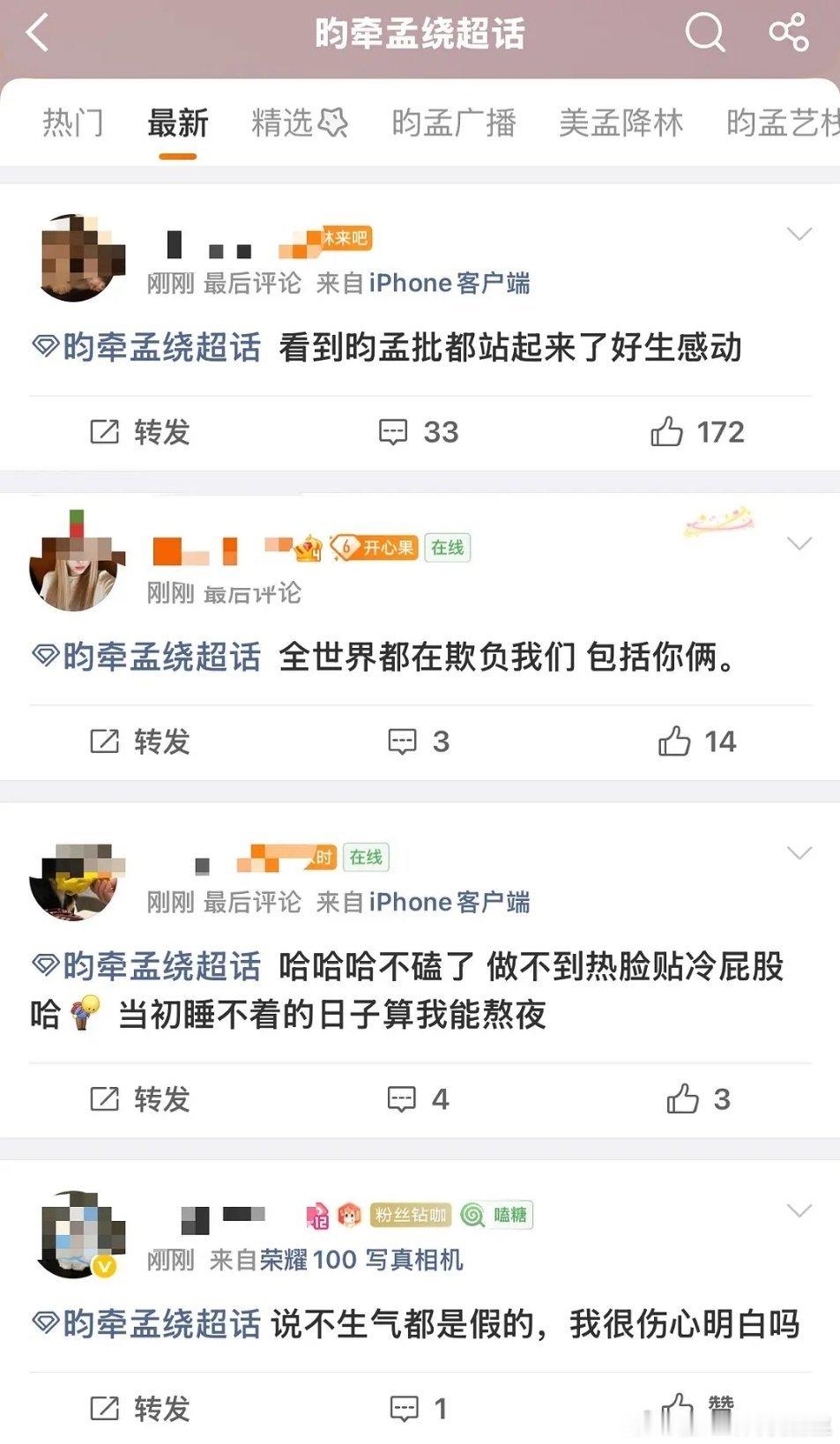Expand the chevron on the first post

pyautogui.click(x=799, y=234)
